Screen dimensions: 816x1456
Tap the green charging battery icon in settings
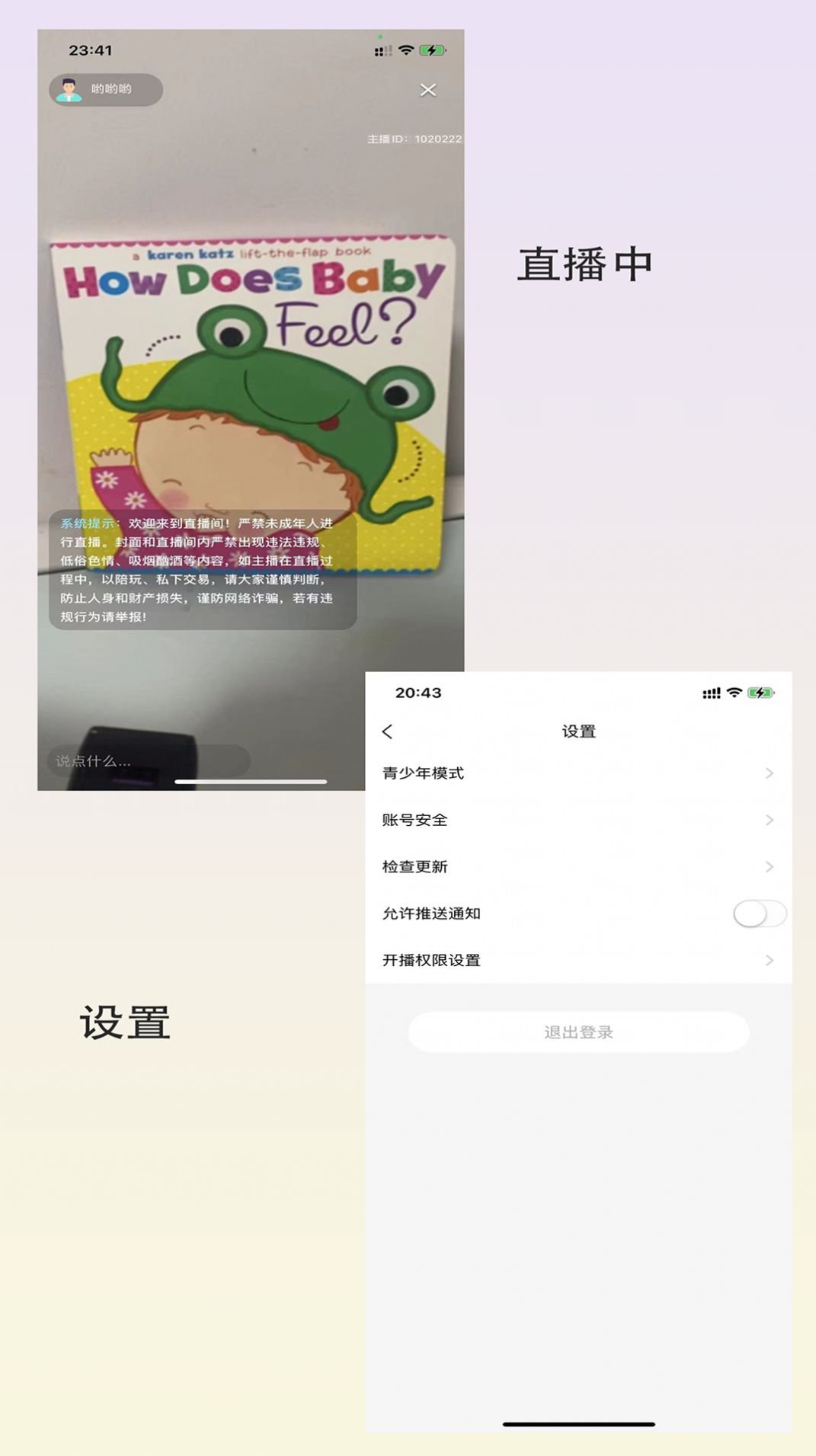pos(759,692)
